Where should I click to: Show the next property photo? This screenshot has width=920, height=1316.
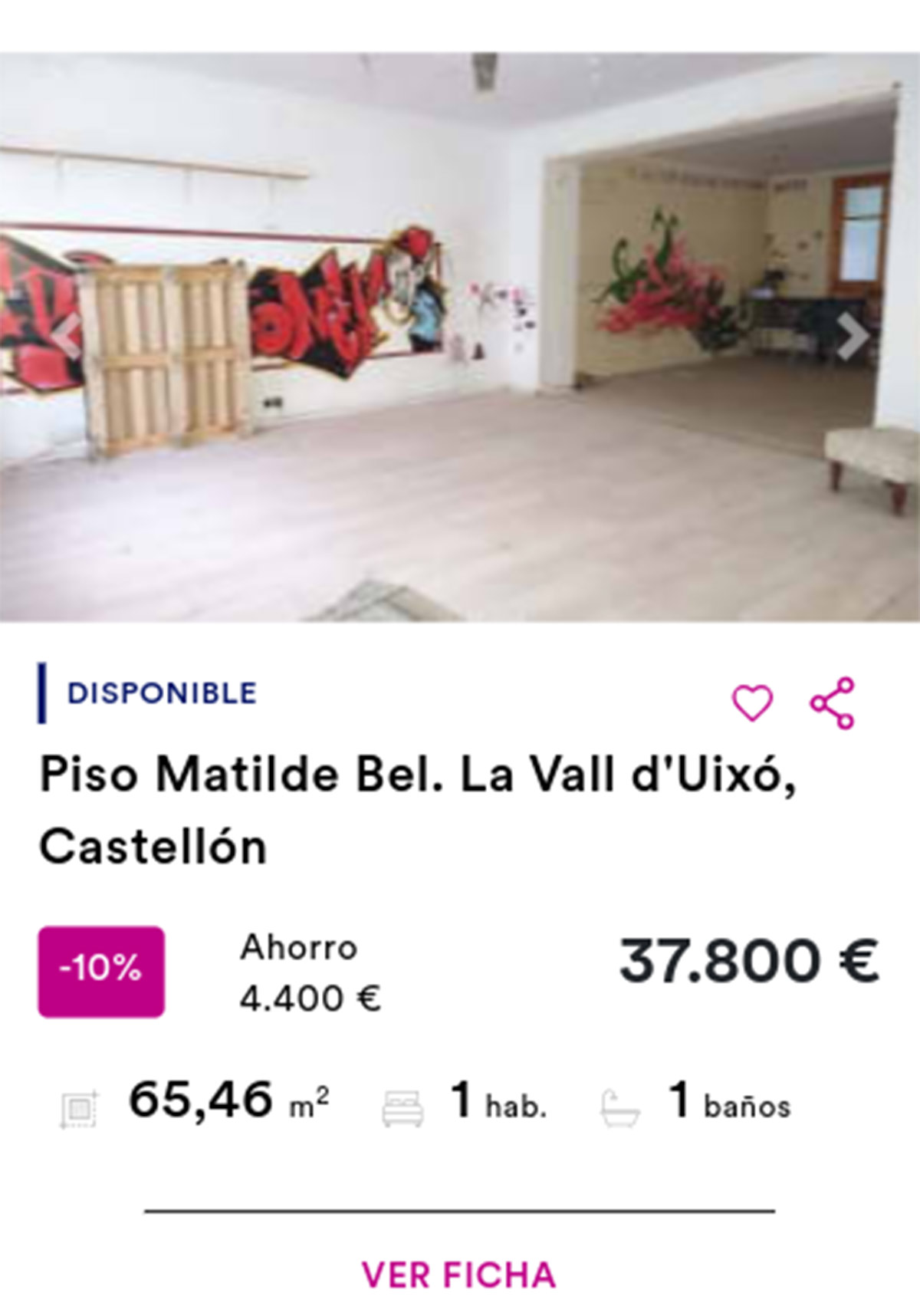[x=852, y=337]
